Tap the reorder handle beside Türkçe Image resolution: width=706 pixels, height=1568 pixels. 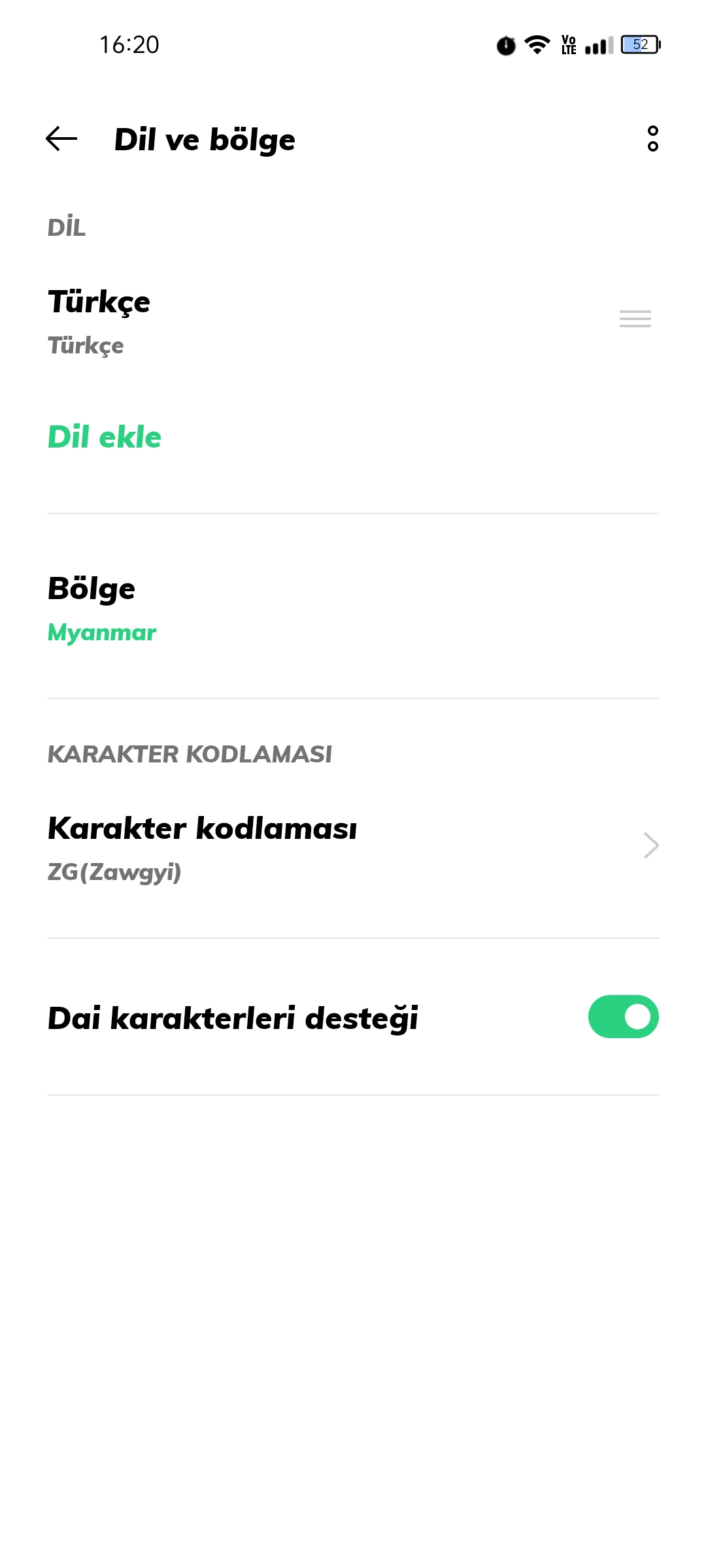pyautogui.click(x=635, y=319)
